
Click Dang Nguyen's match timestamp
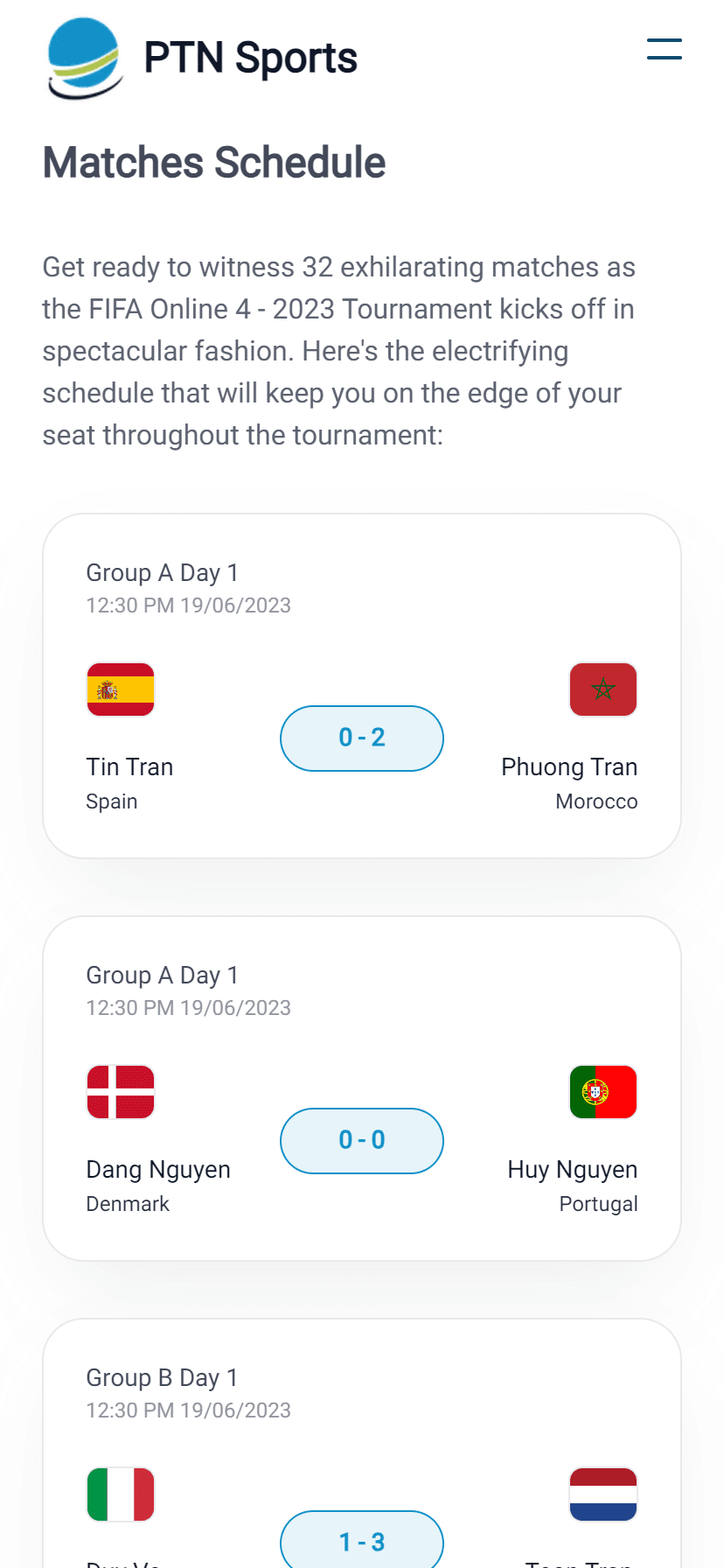click(188, 1008)
